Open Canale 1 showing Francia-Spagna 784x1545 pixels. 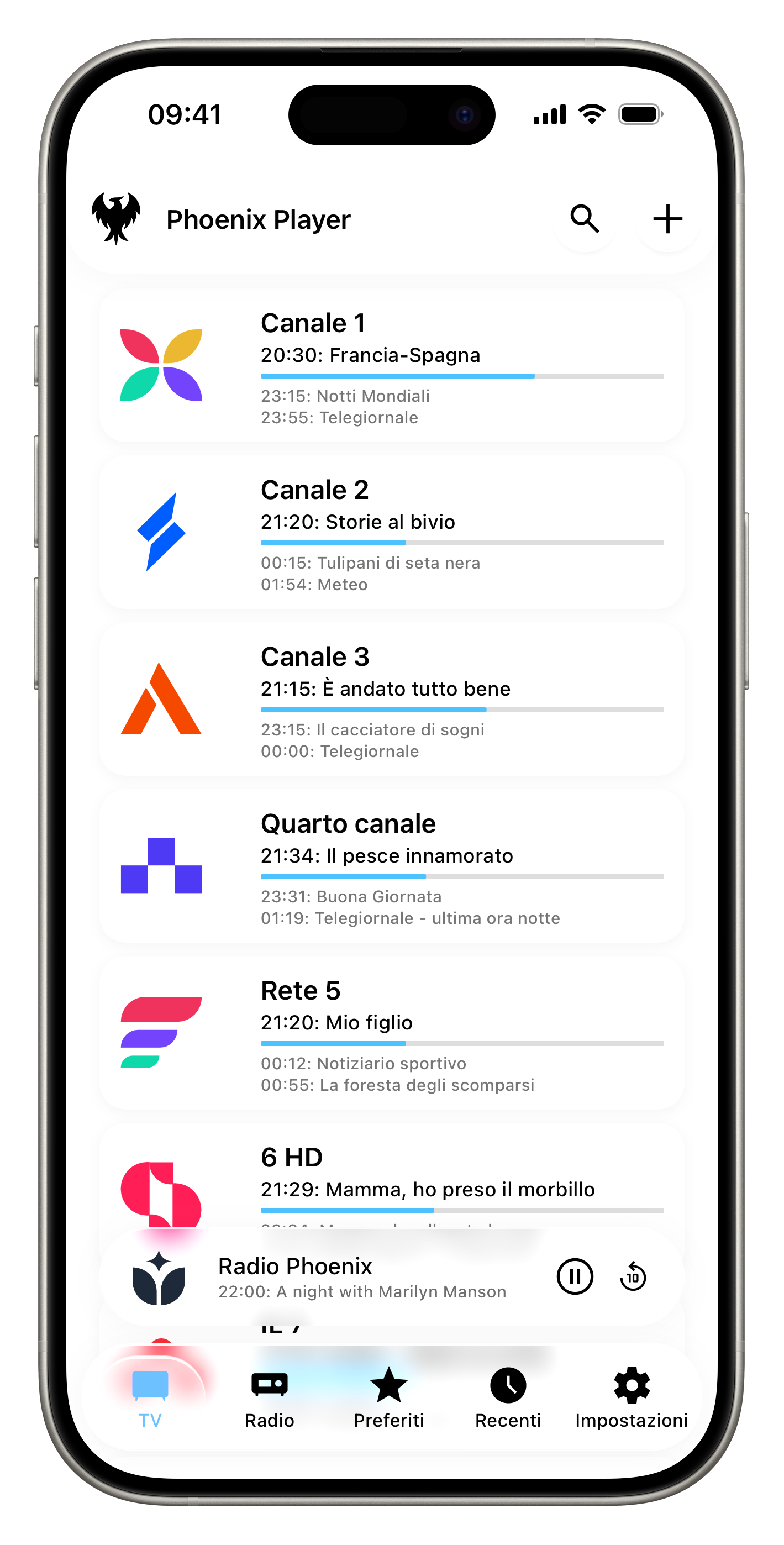click(392, 366)
